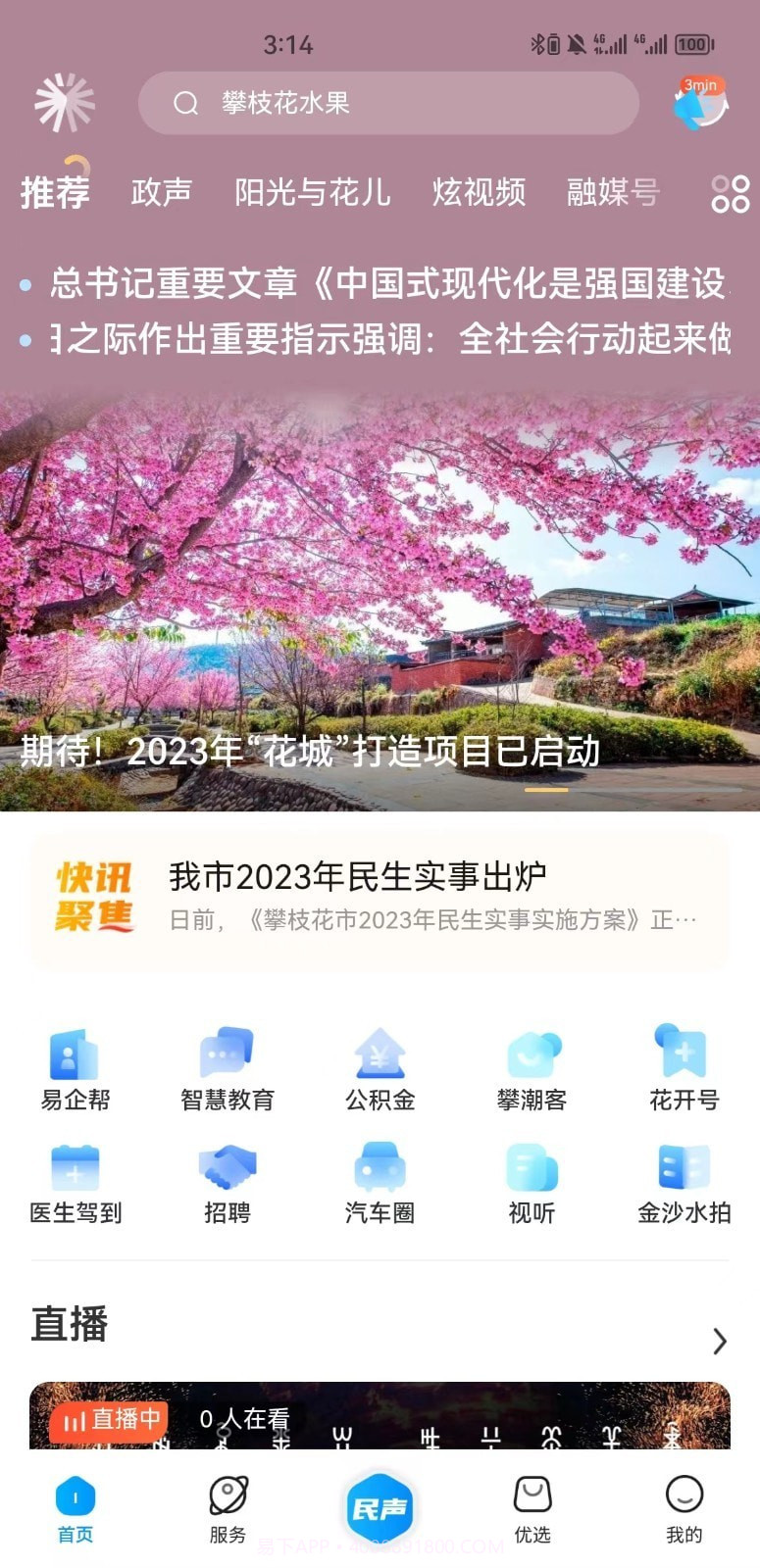The image size is (760, 1568).
Task: Tap the 攀潮客 icon
Action: (x=532, y=1068)
